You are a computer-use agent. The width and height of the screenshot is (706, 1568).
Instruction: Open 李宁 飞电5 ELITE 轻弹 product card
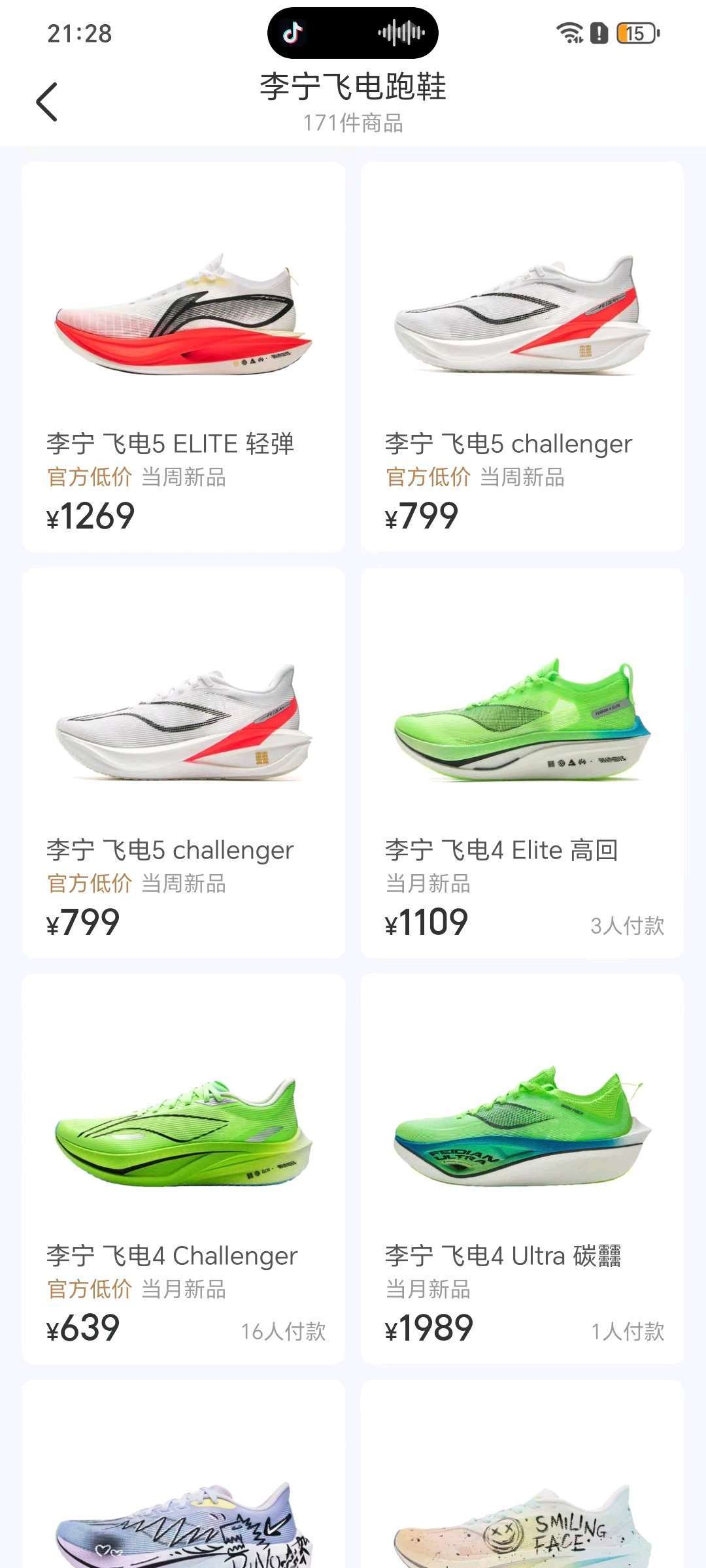(183, 357)
